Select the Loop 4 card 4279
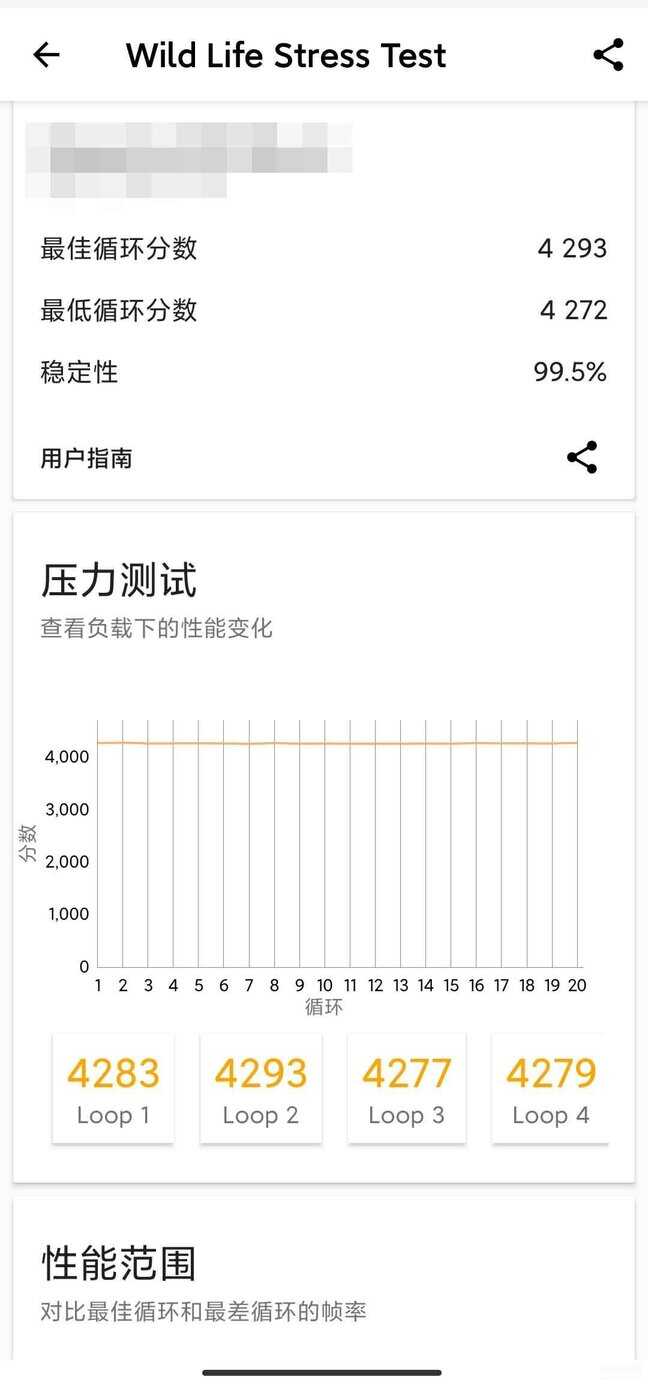 pyautogui.click(x=550, y=1088)
